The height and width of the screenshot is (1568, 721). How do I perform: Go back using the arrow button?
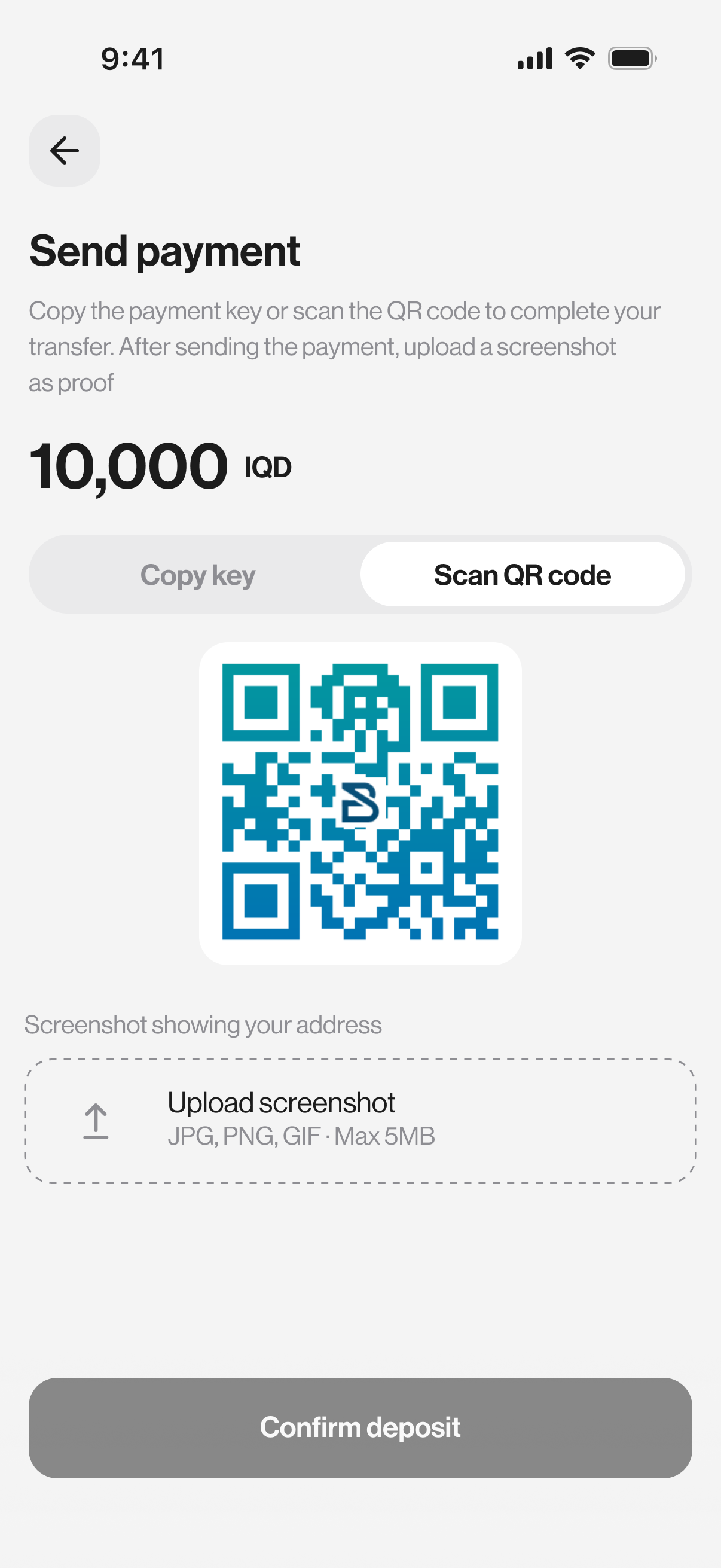pos(65,151)
